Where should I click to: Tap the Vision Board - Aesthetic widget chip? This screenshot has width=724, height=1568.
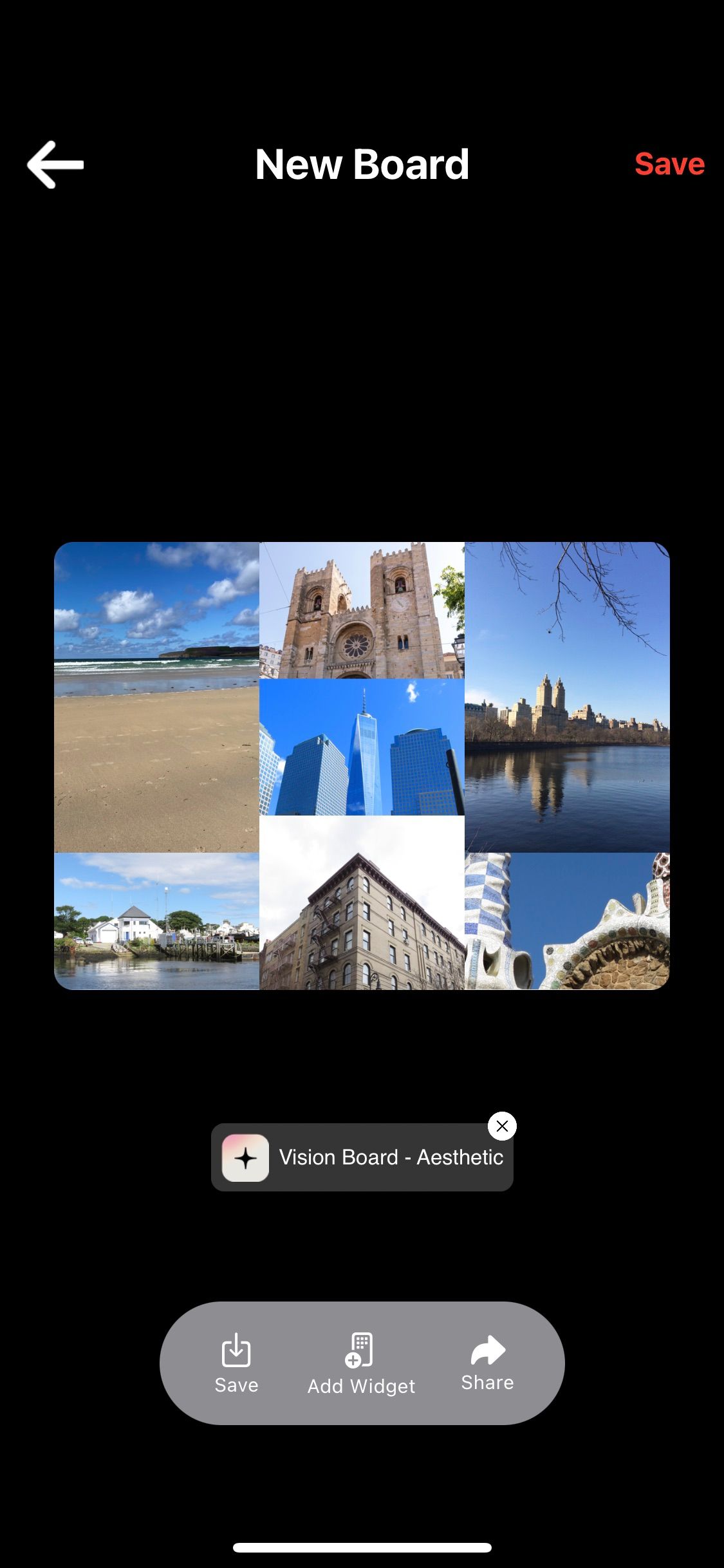tap(362, 1157)
